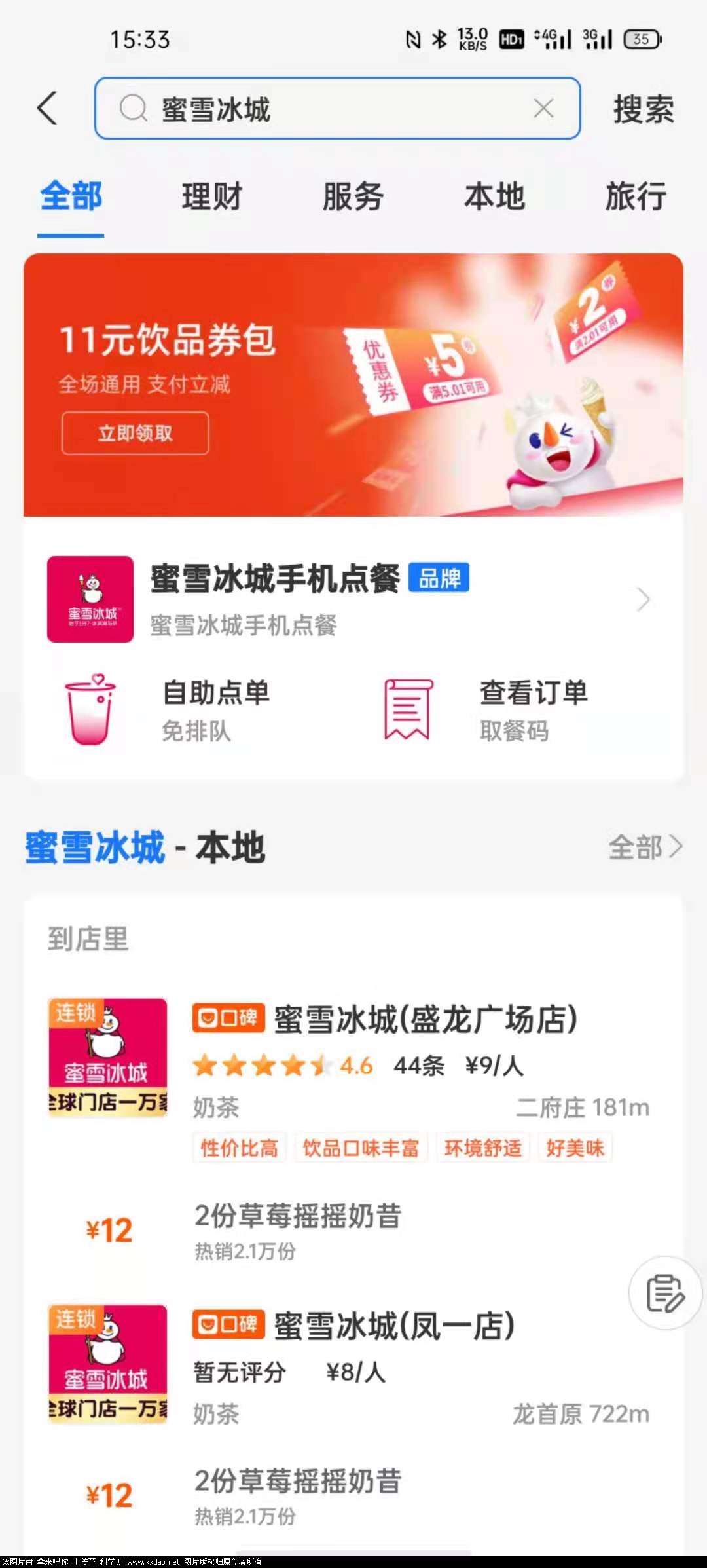The image size is (707, 1568).
Task: Tap the floating feedback note icon
Action: click(665, 1293)
